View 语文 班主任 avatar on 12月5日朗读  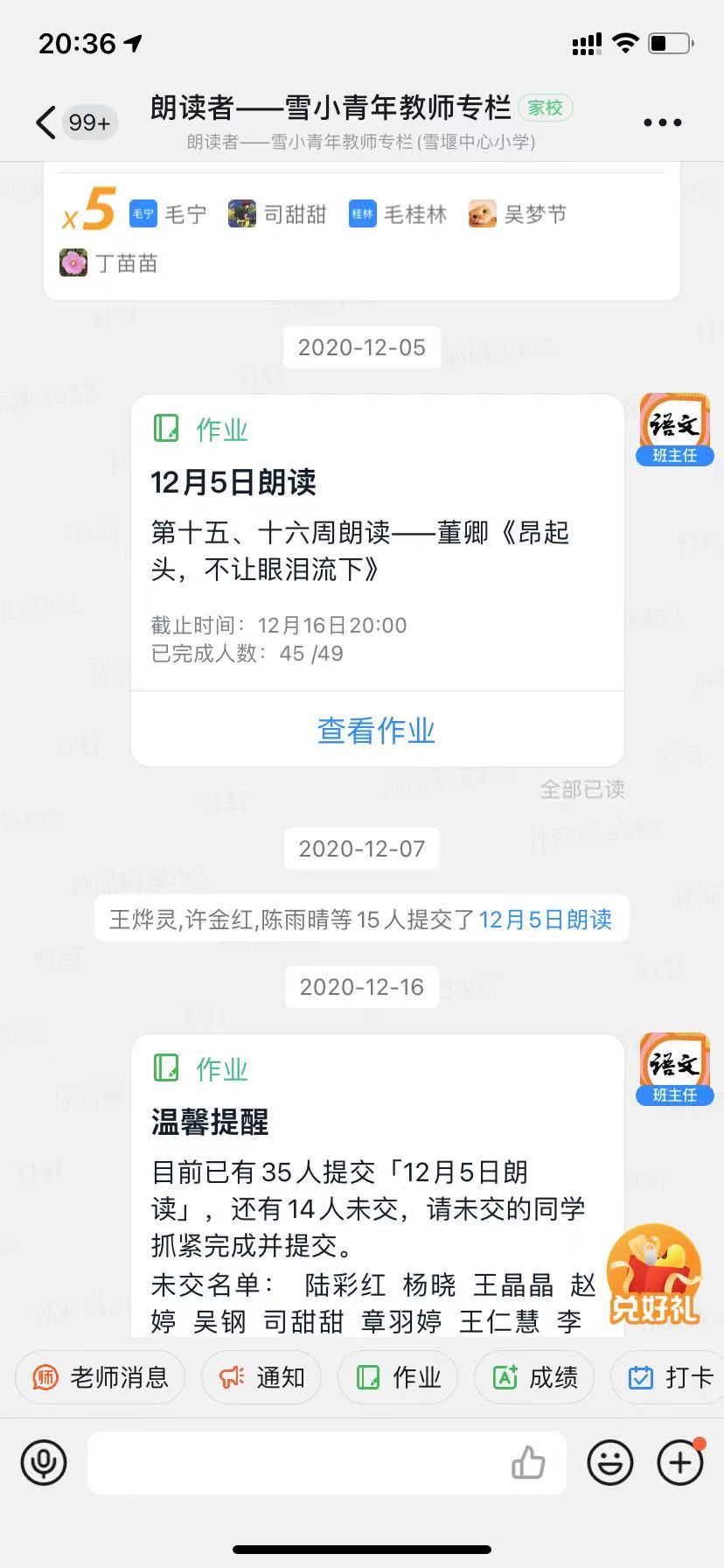[x=674, y=428]
